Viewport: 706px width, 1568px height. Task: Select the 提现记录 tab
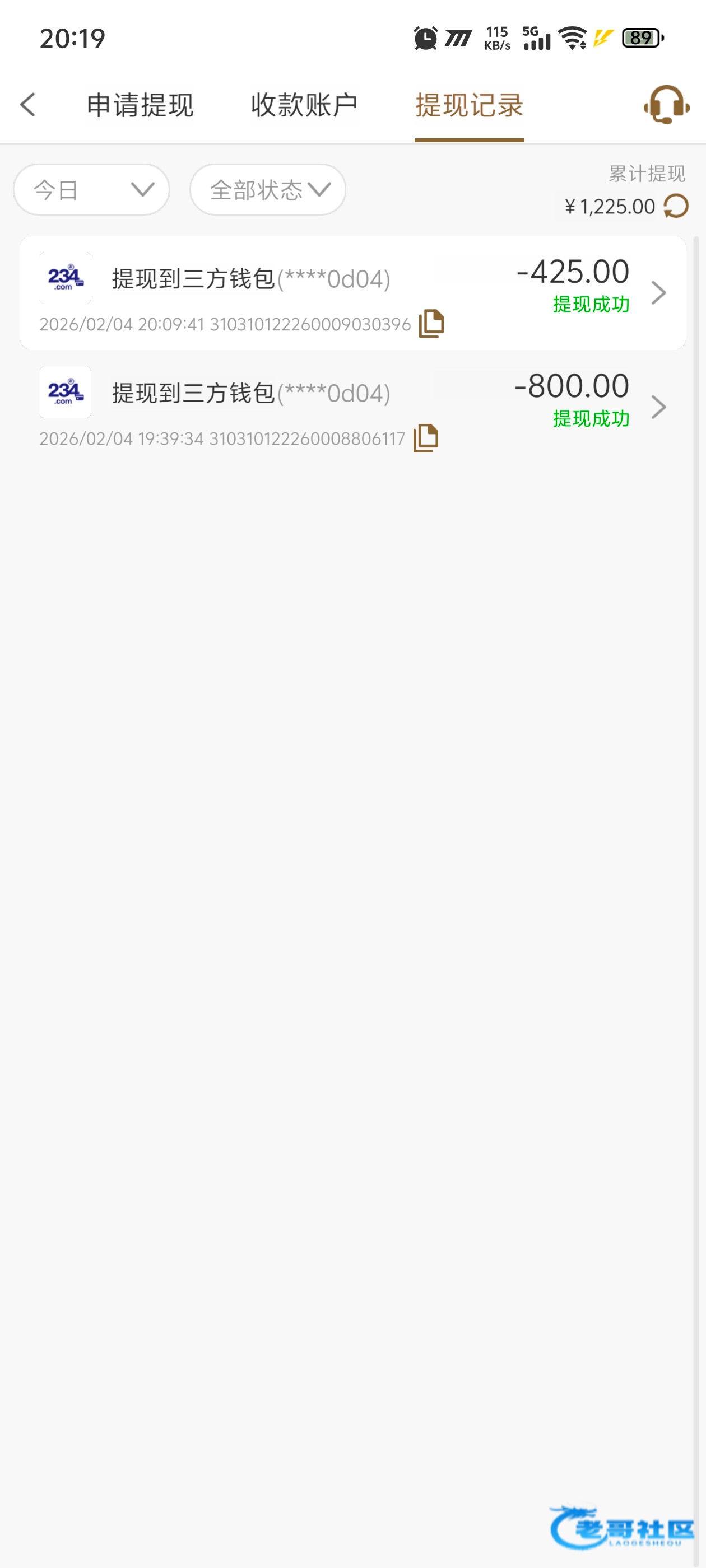(x=469, y=105)
